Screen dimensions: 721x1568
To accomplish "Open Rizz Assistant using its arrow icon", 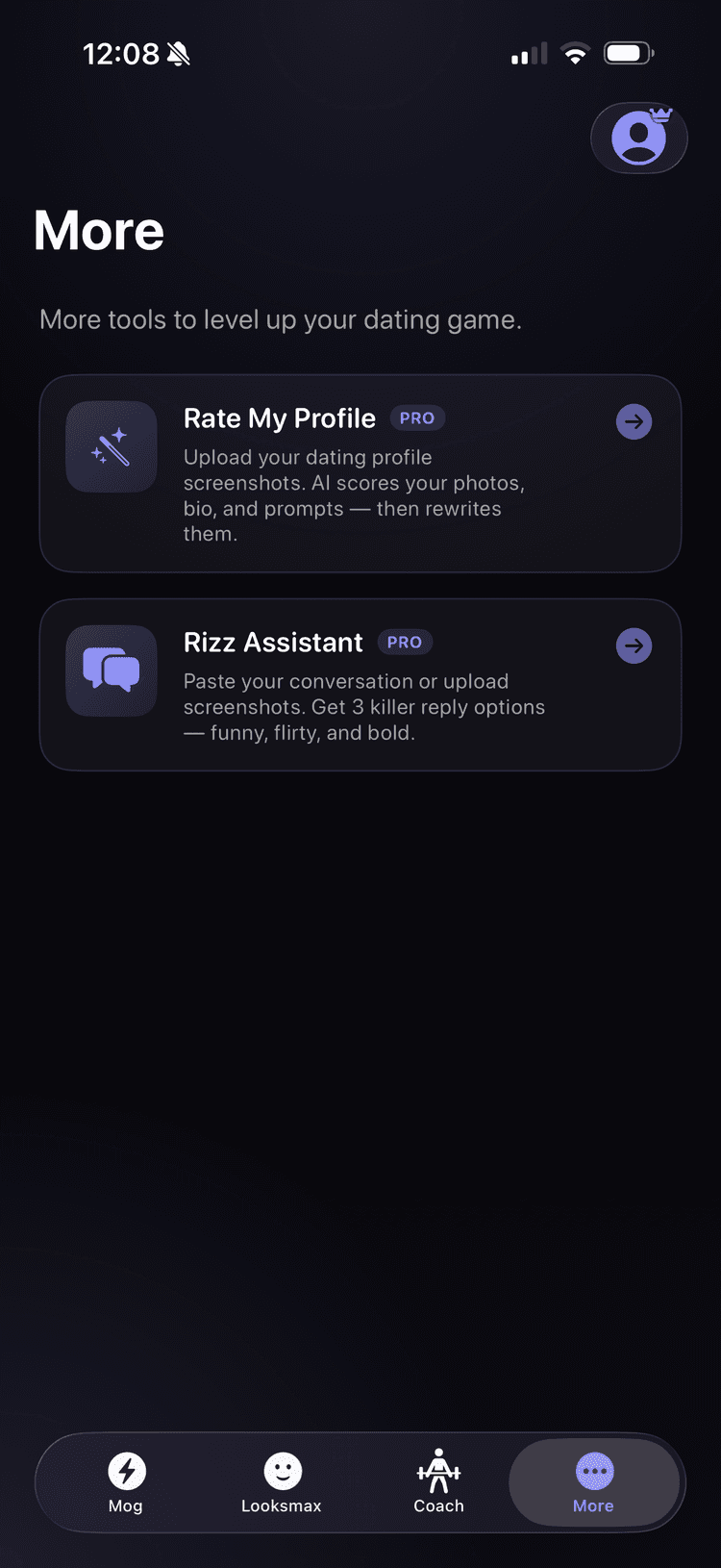I will pyautogui.click(x=634, y=645).
